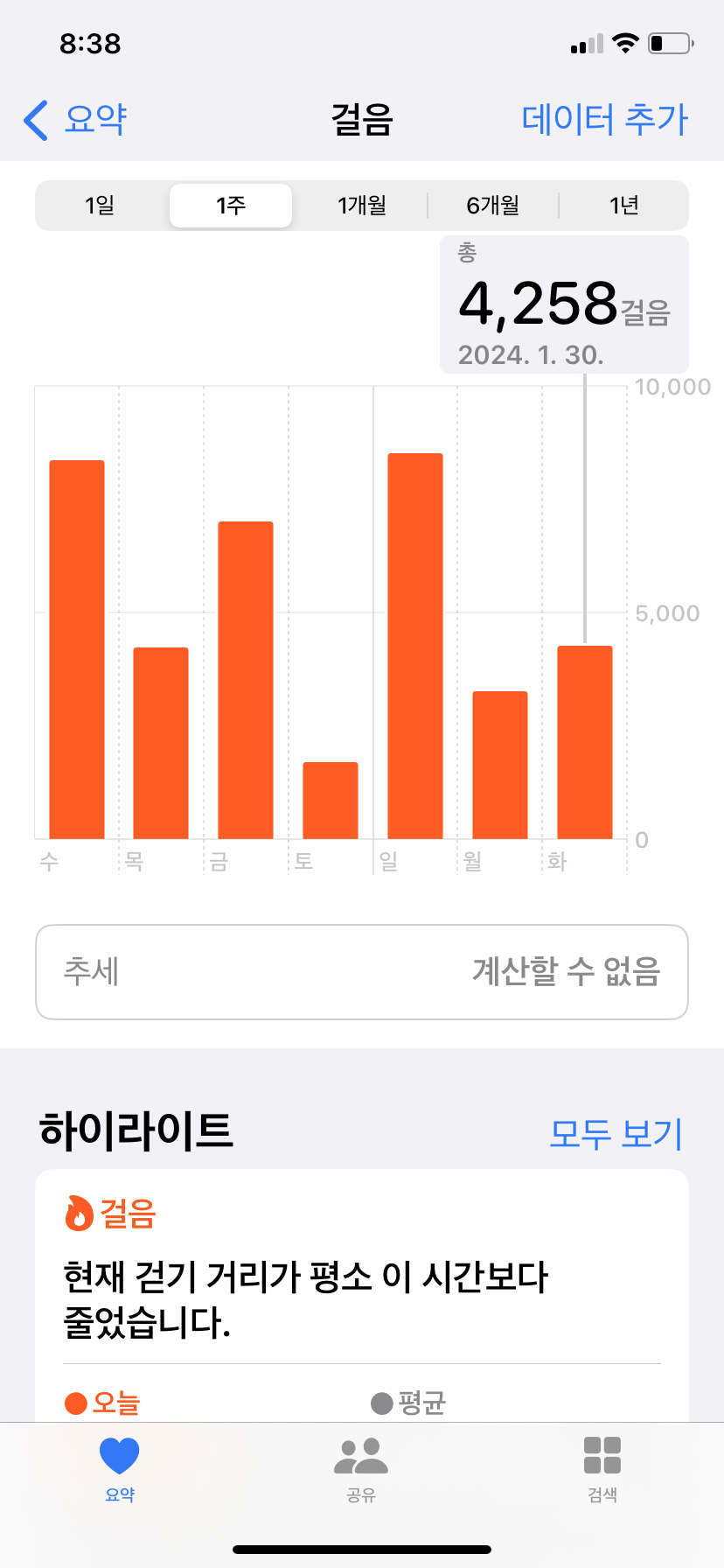
Task: Show the 6개월 chart
Action: coord(493,206)
